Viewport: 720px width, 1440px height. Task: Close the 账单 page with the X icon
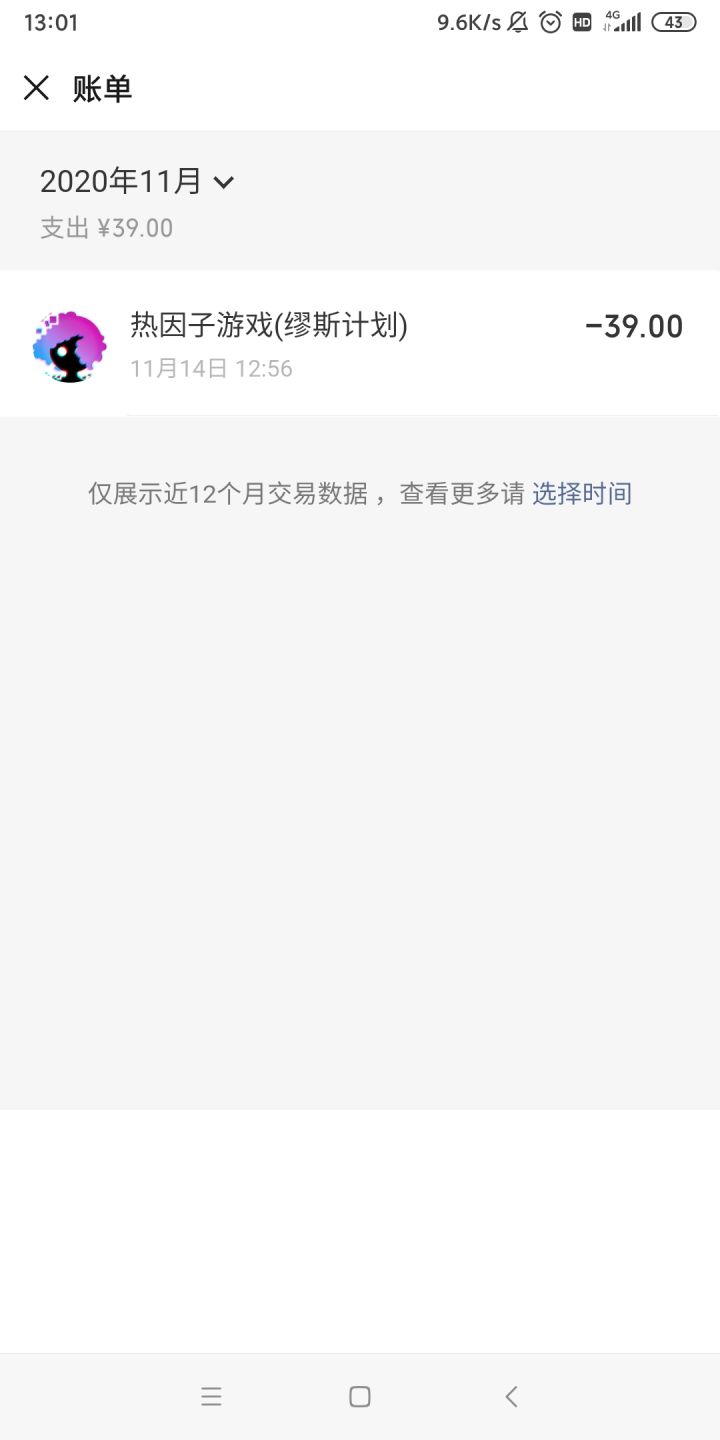pyautogui.click(x=36, y=88)
